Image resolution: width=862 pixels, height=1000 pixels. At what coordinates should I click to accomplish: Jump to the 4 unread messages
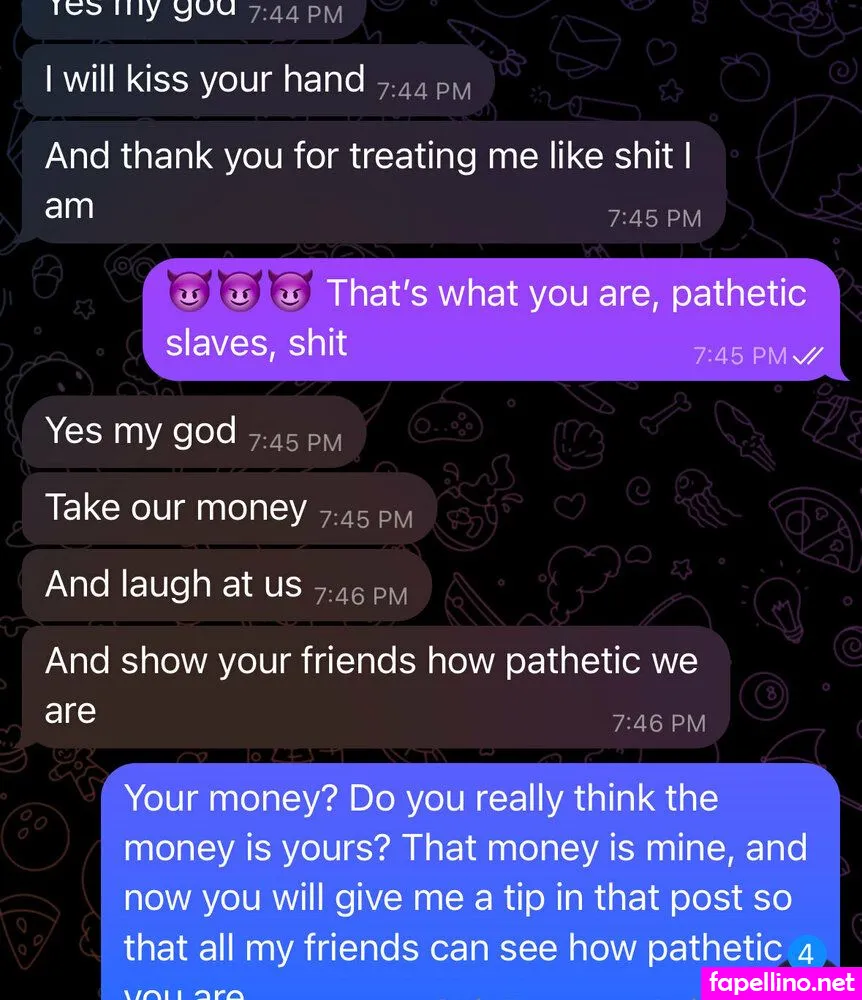pos(805,951)
